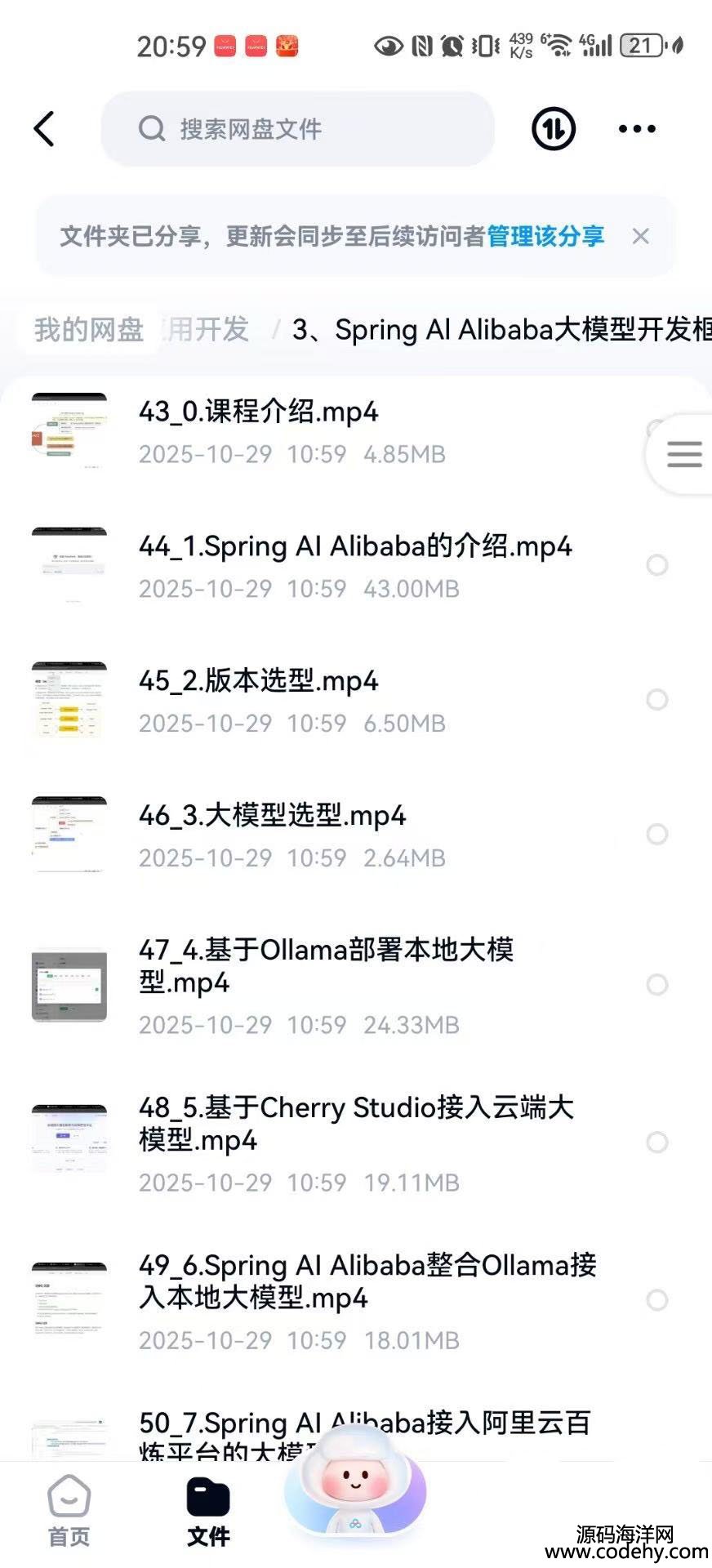Tap the 管理该分享 link

point(545,237)
